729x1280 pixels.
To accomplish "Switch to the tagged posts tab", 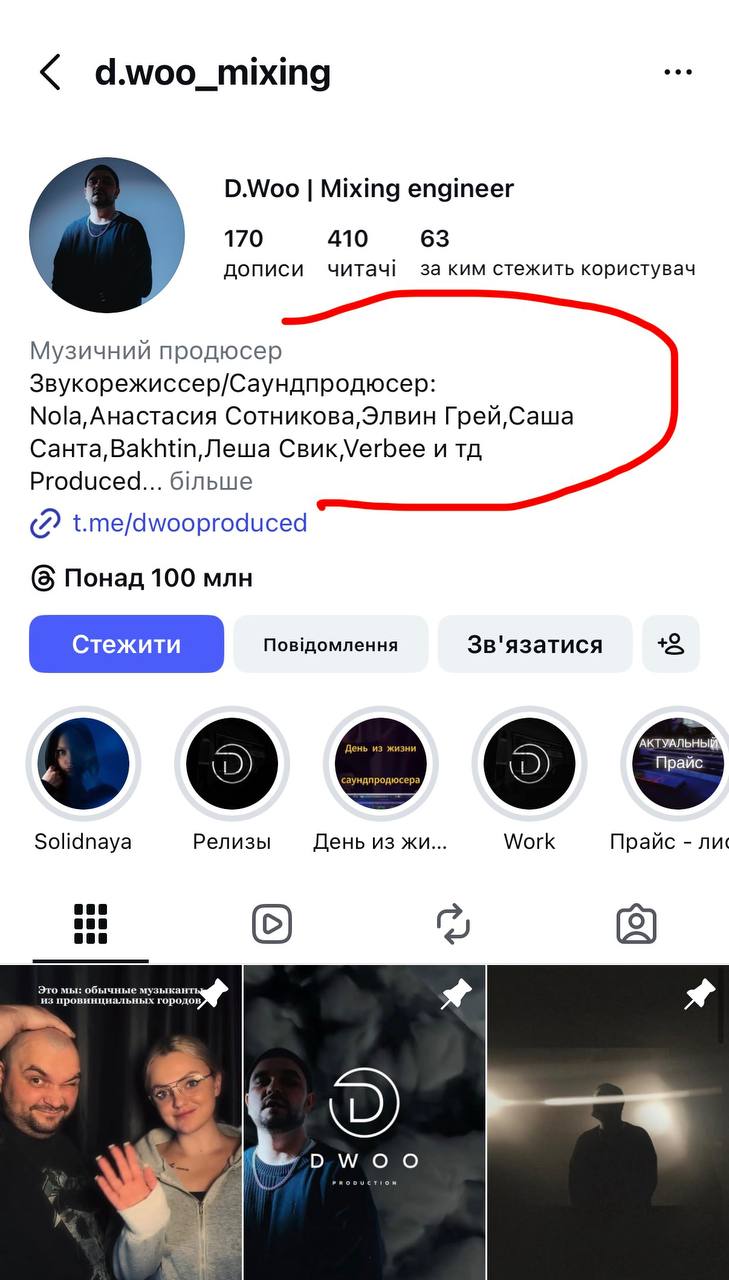I will 636,924.
